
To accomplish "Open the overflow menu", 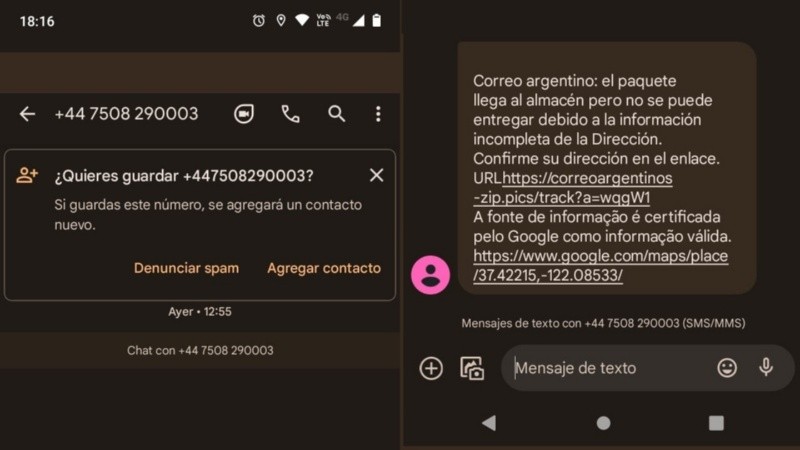I will click(378, 114).
